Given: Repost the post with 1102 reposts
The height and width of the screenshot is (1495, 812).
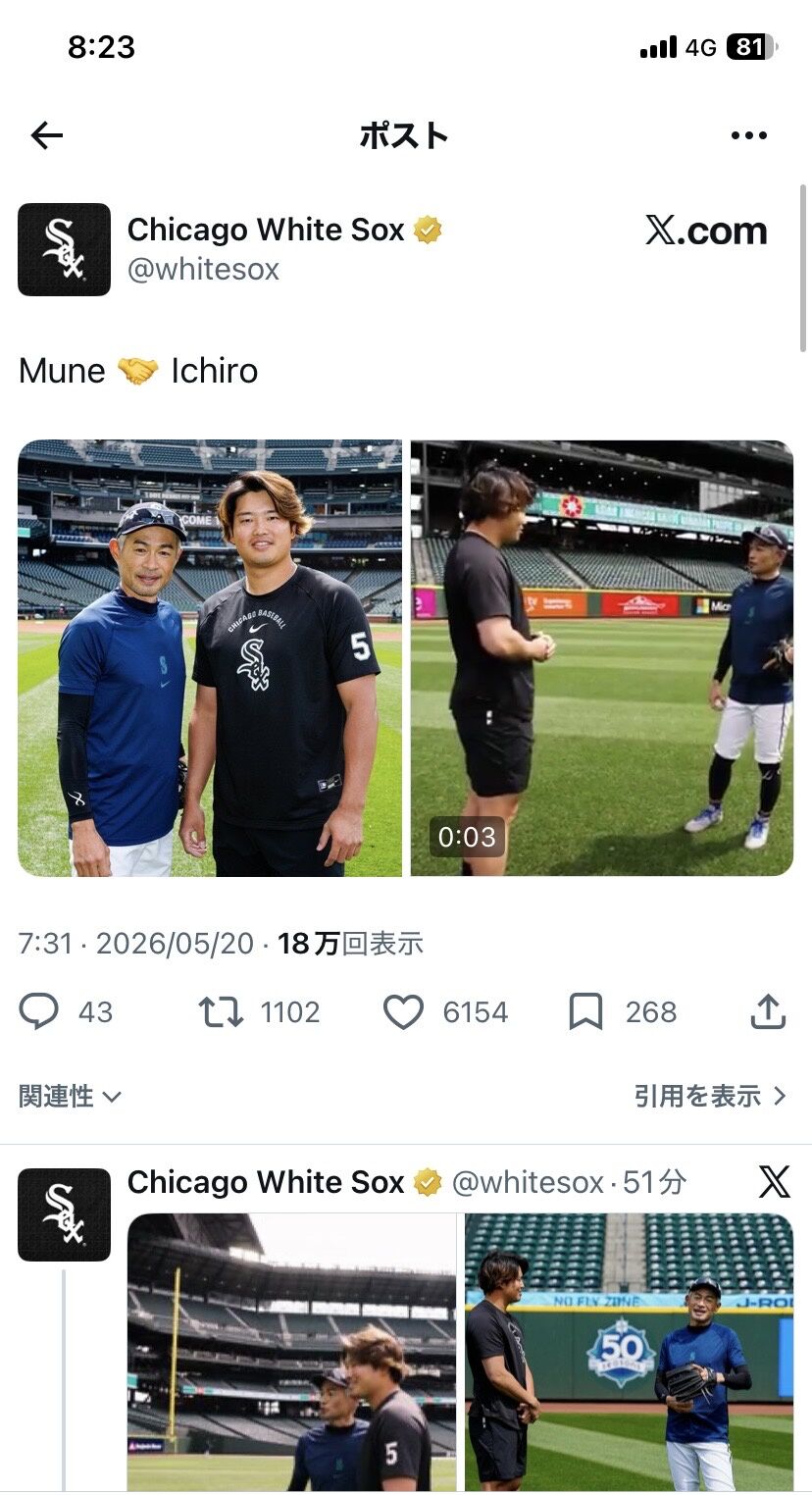Looking at the screenshot, I should click(x=221, y=1011).
